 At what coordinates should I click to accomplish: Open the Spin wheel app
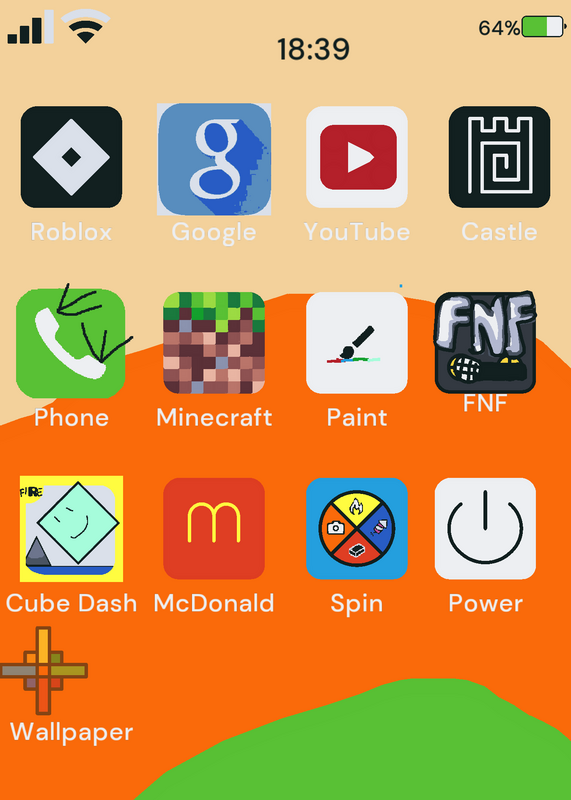357,529
